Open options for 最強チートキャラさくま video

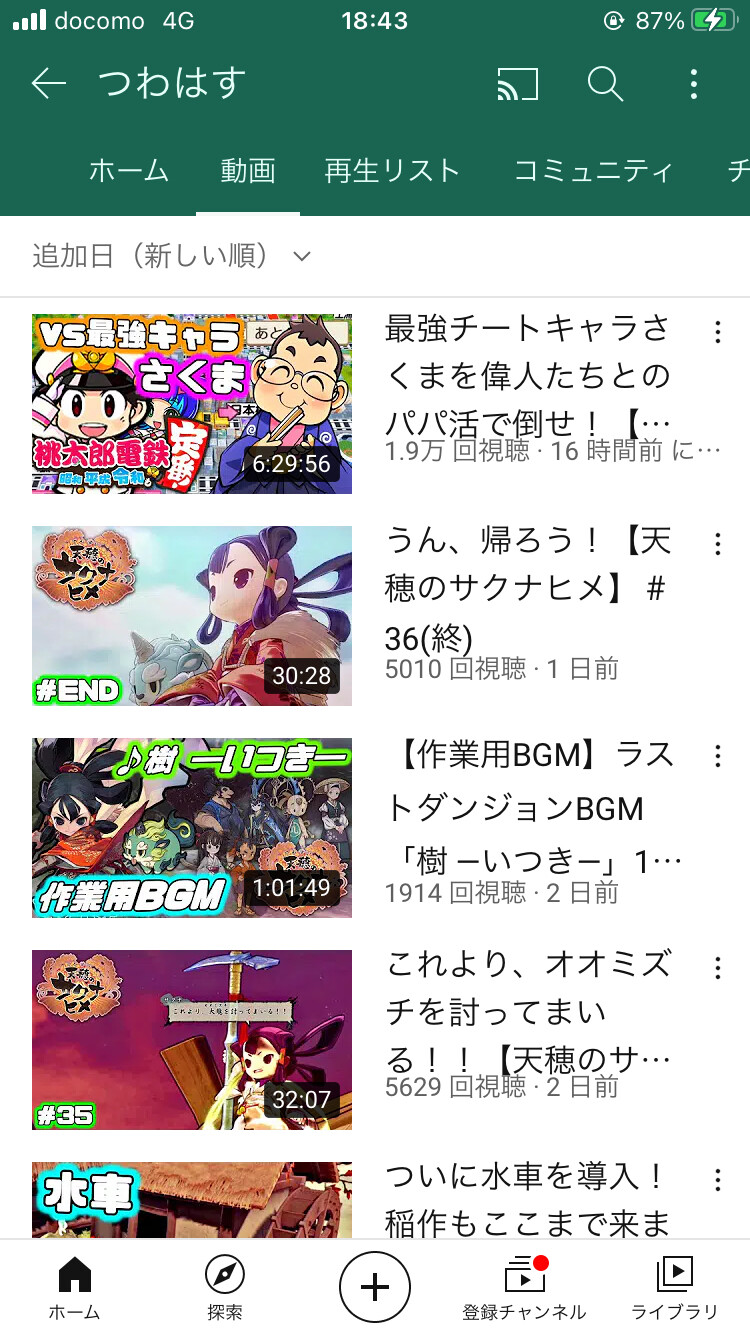[x=717, y=333]
